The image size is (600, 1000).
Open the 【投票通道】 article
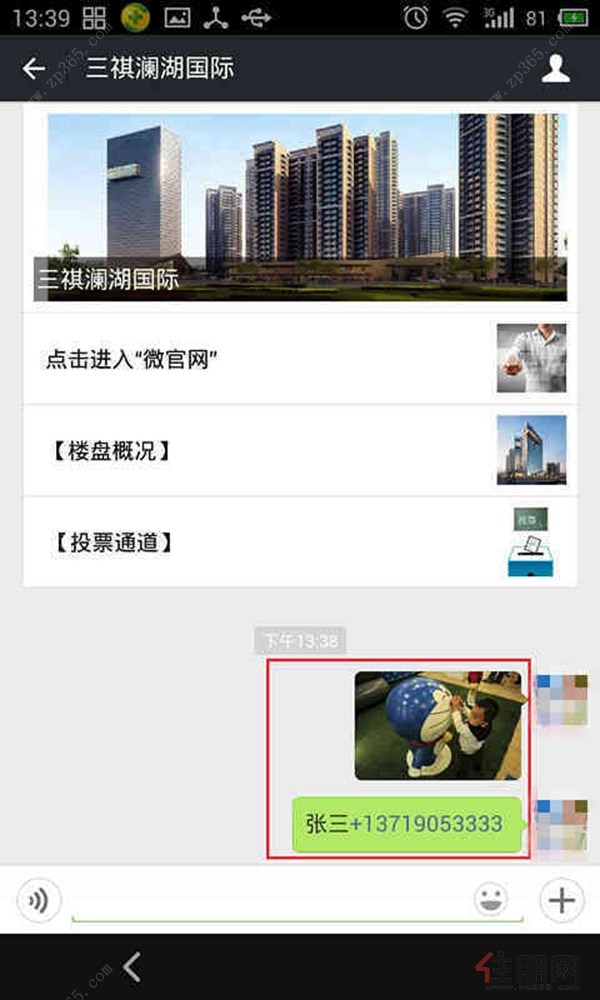(300, 542)
